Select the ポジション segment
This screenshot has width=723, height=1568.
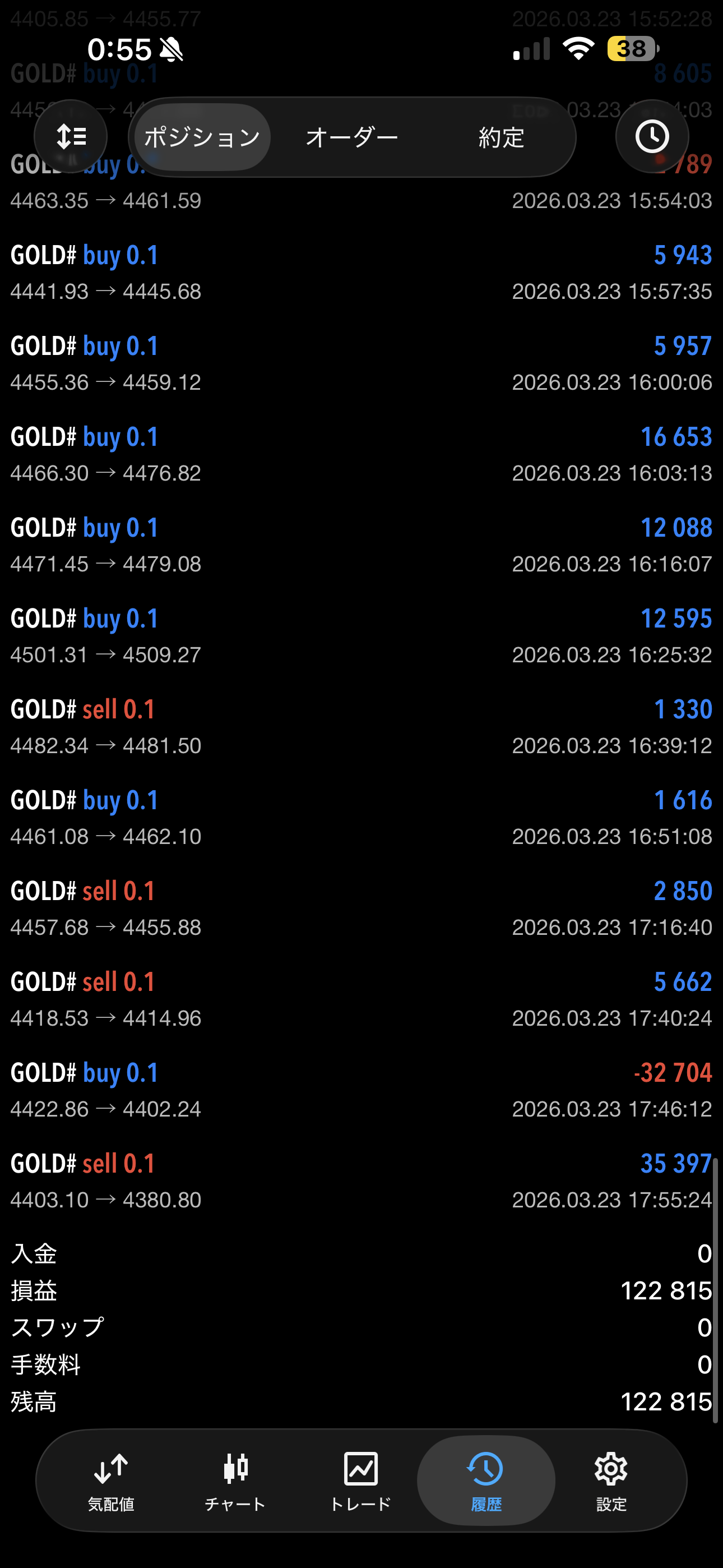click(x=202, y=137)
